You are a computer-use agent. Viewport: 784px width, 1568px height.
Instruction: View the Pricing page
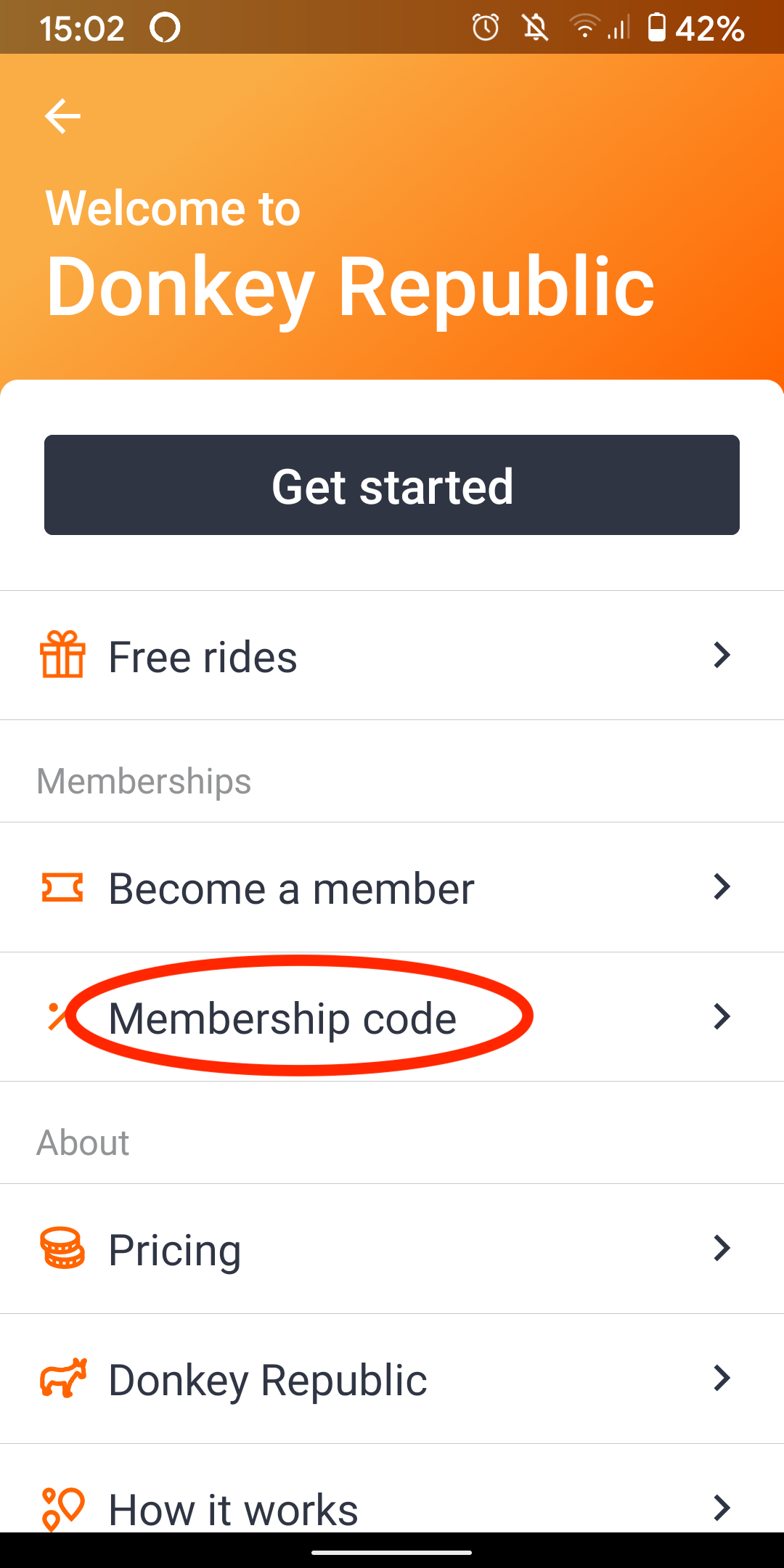(x=392, y=1249)
